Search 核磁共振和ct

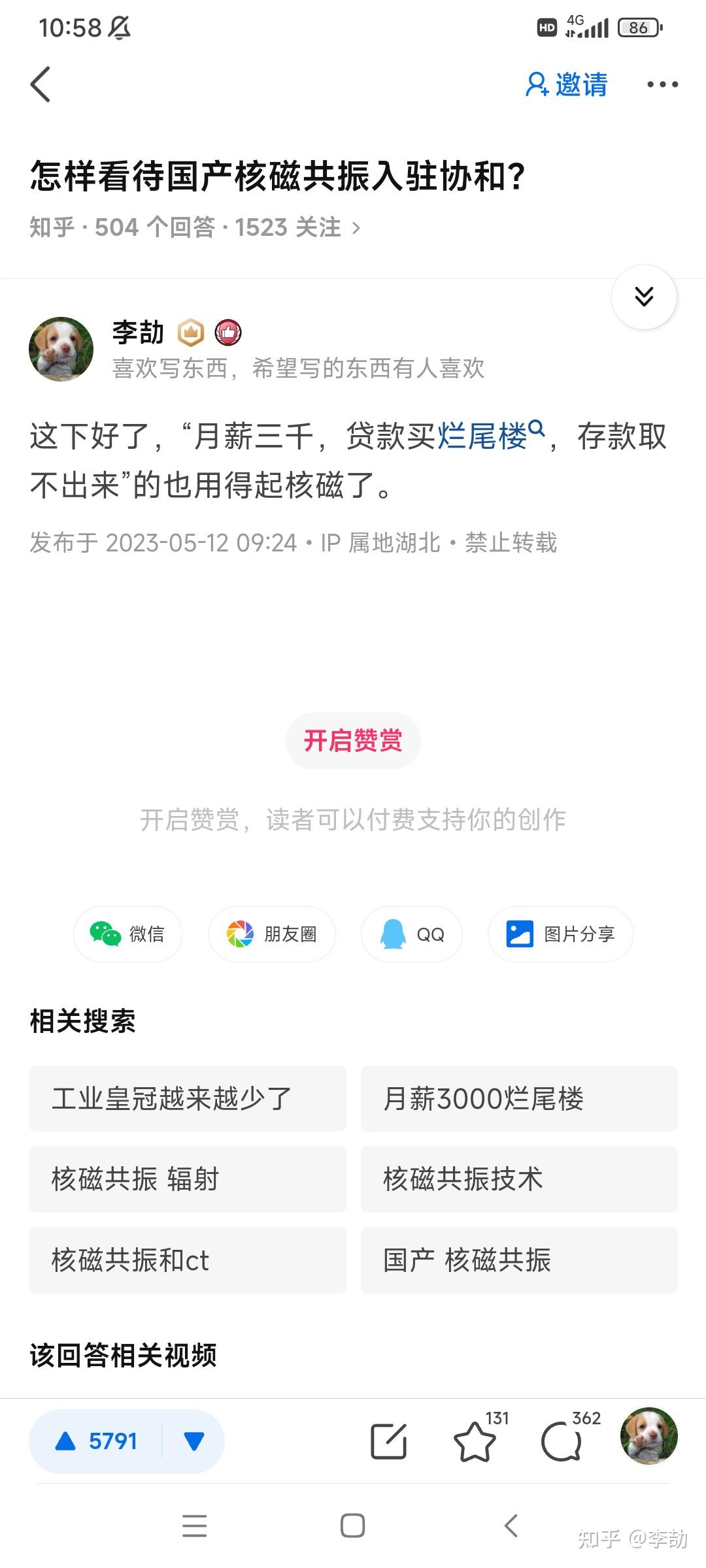(x=188, y=1260)
